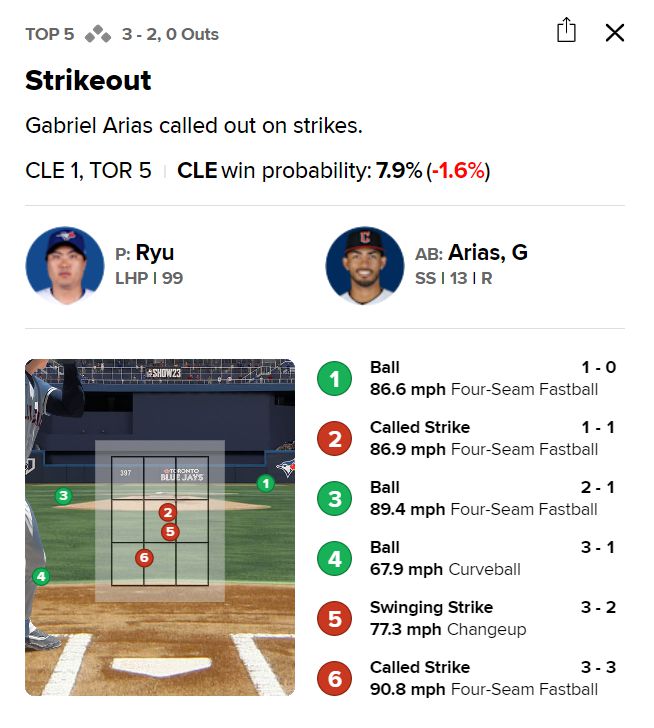Close the play detail panel

[x=615, y=32]
